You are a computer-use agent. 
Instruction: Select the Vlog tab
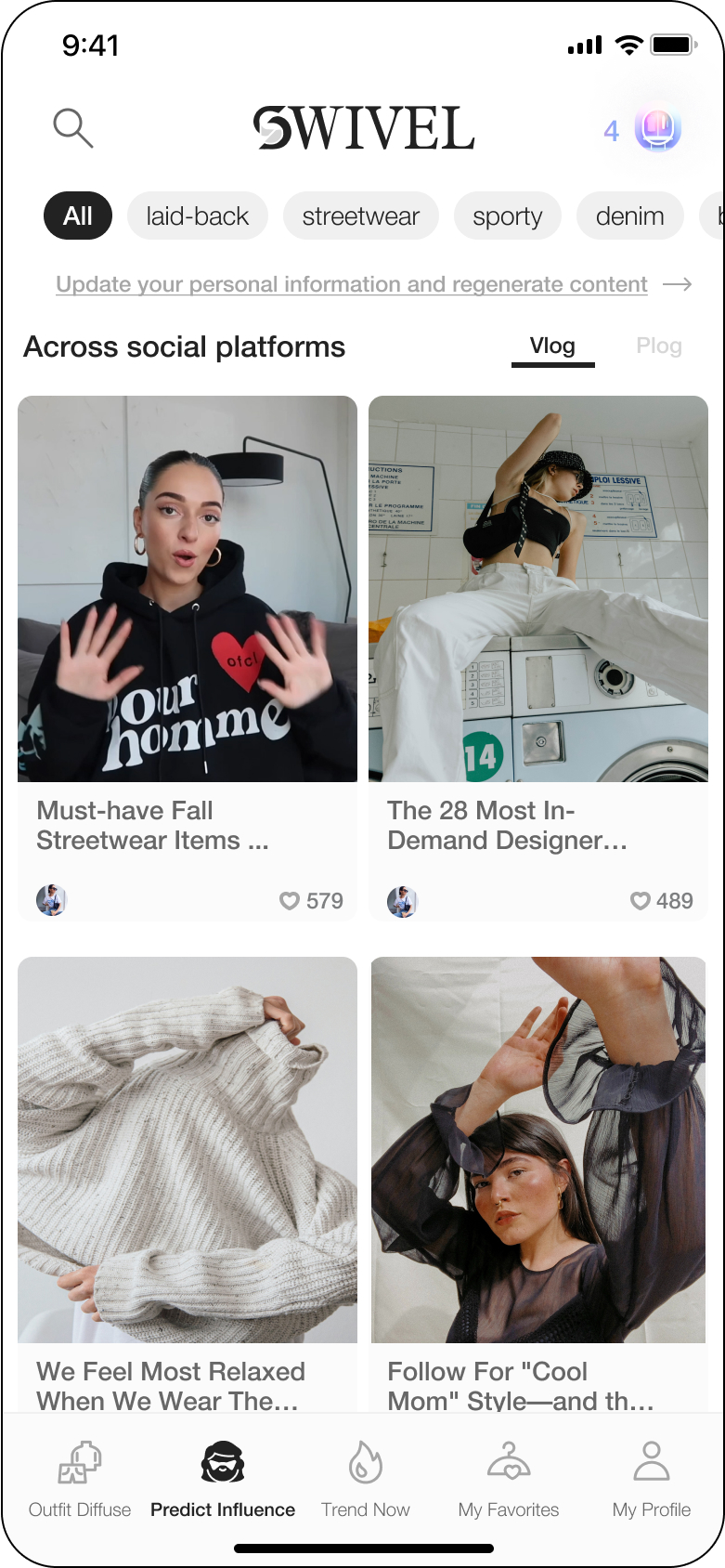[x=552, y=346]
